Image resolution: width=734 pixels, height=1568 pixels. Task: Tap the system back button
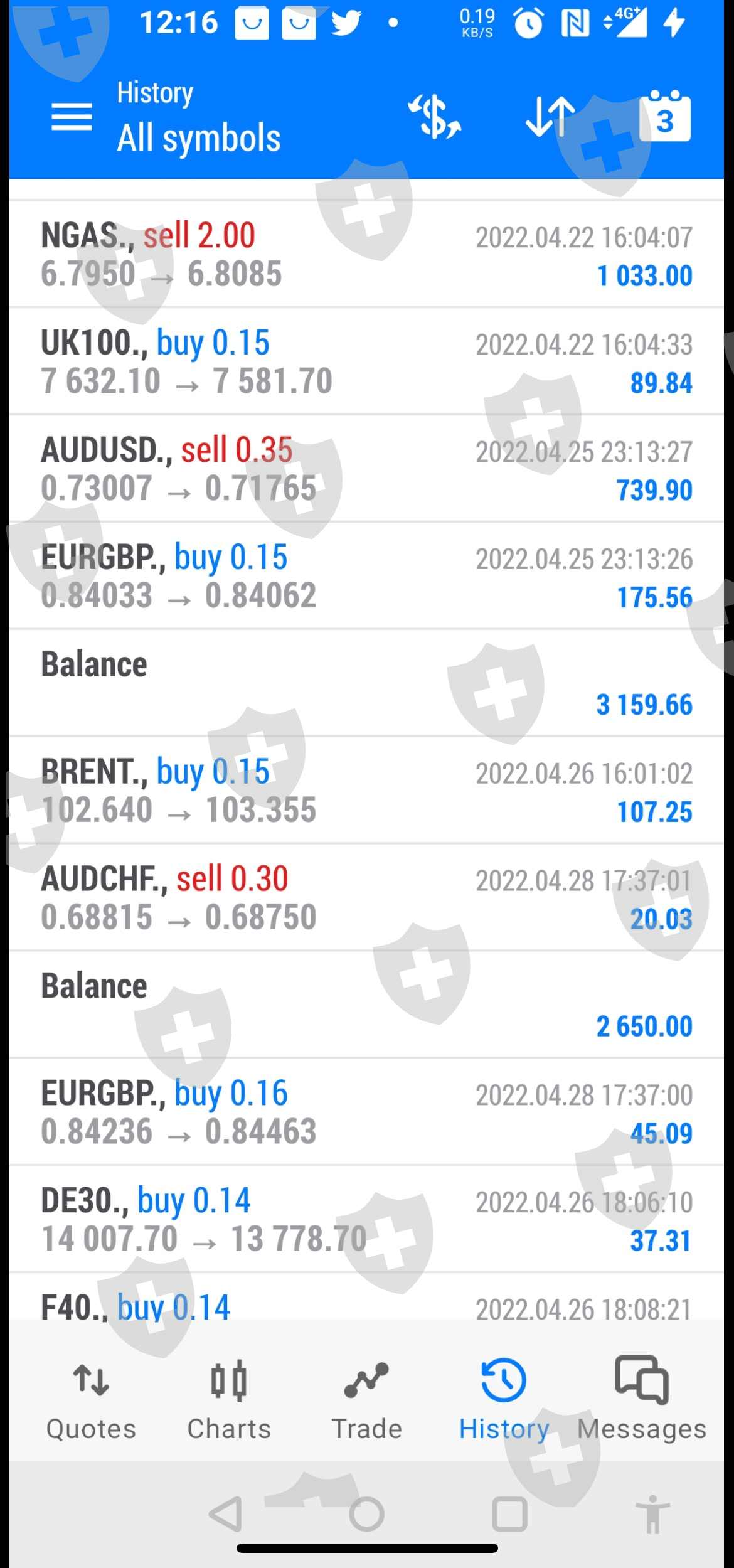pyautogui.click(x=225, y=1514)
